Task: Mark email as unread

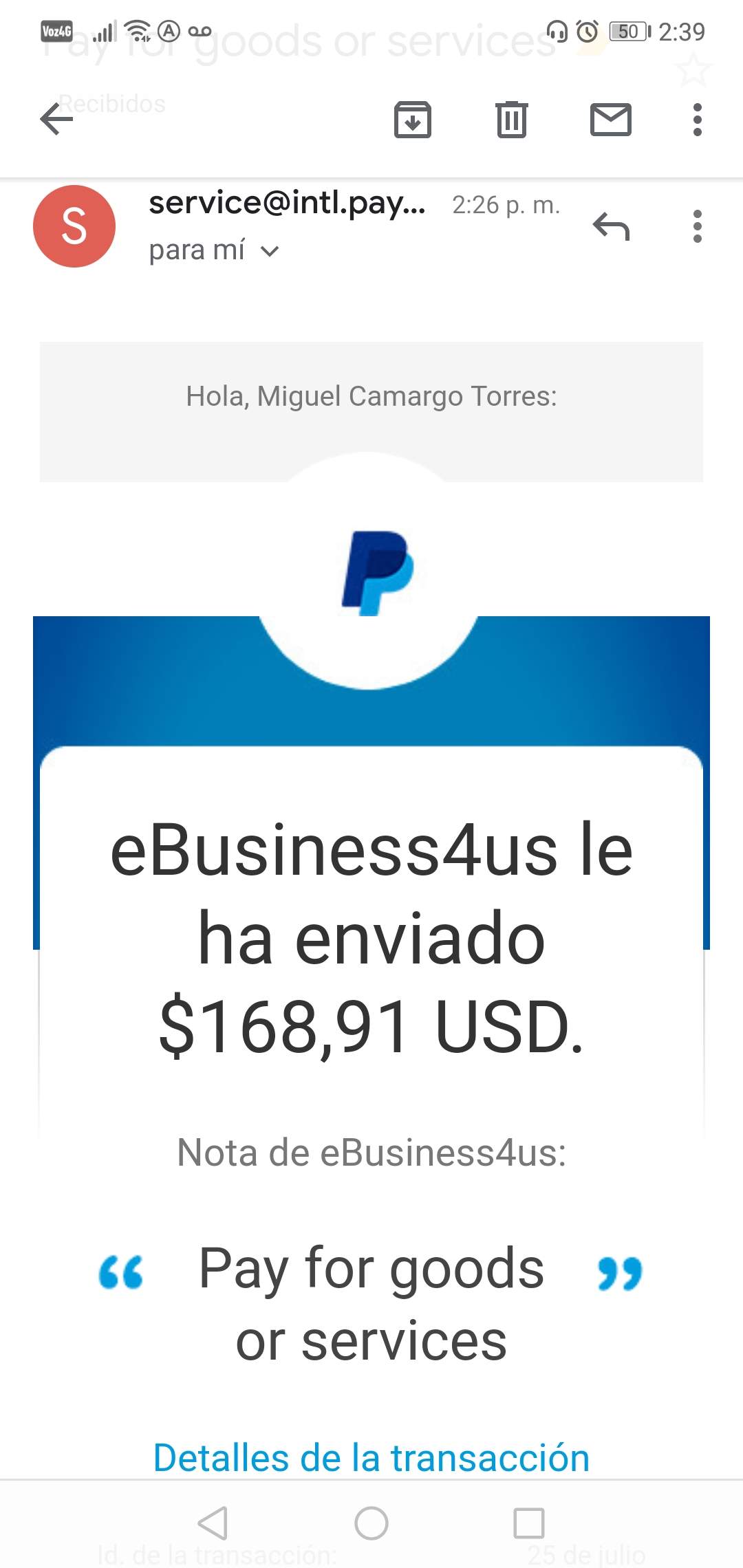Action: [x=610, y=120]
